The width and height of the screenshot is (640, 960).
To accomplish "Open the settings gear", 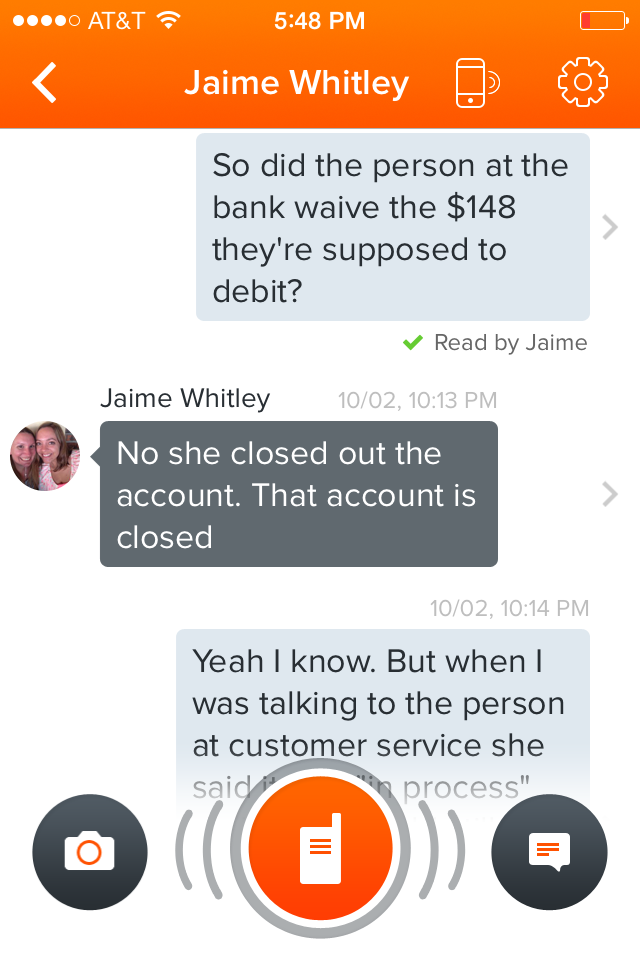I will tap(582, 83).
